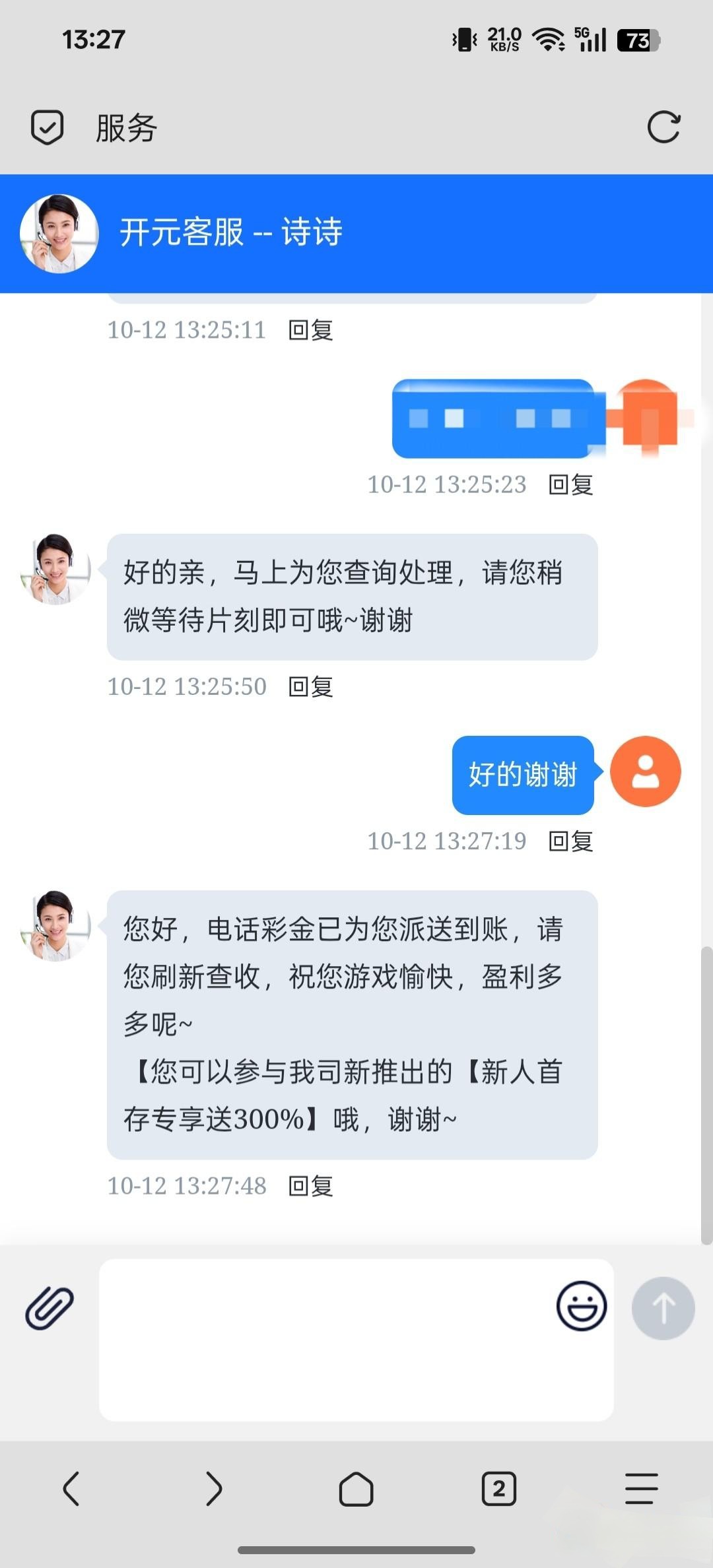
Task: Show the two open browser tabs
Action: click(x=499, y=1489)
